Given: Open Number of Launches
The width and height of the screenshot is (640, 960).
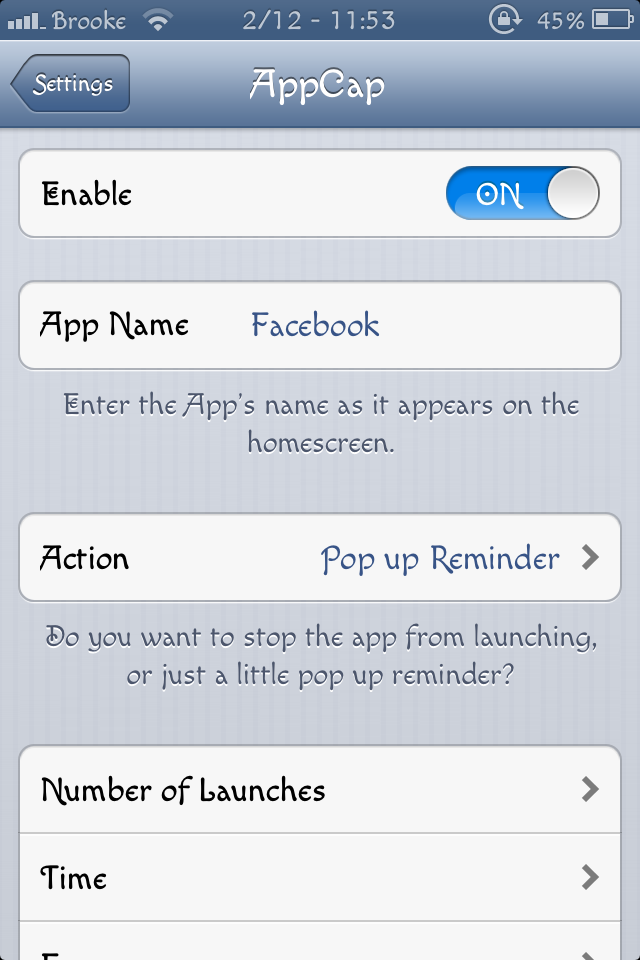Looking at the screenshot, I should point(320,790).
